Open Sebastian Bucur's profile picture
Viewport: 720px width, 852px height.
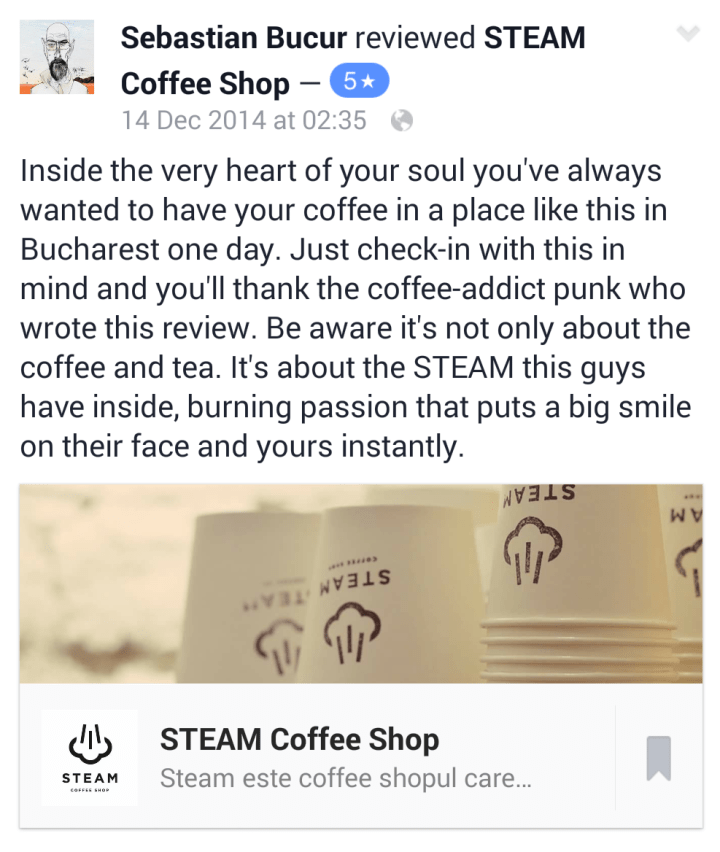coord(56,57)
